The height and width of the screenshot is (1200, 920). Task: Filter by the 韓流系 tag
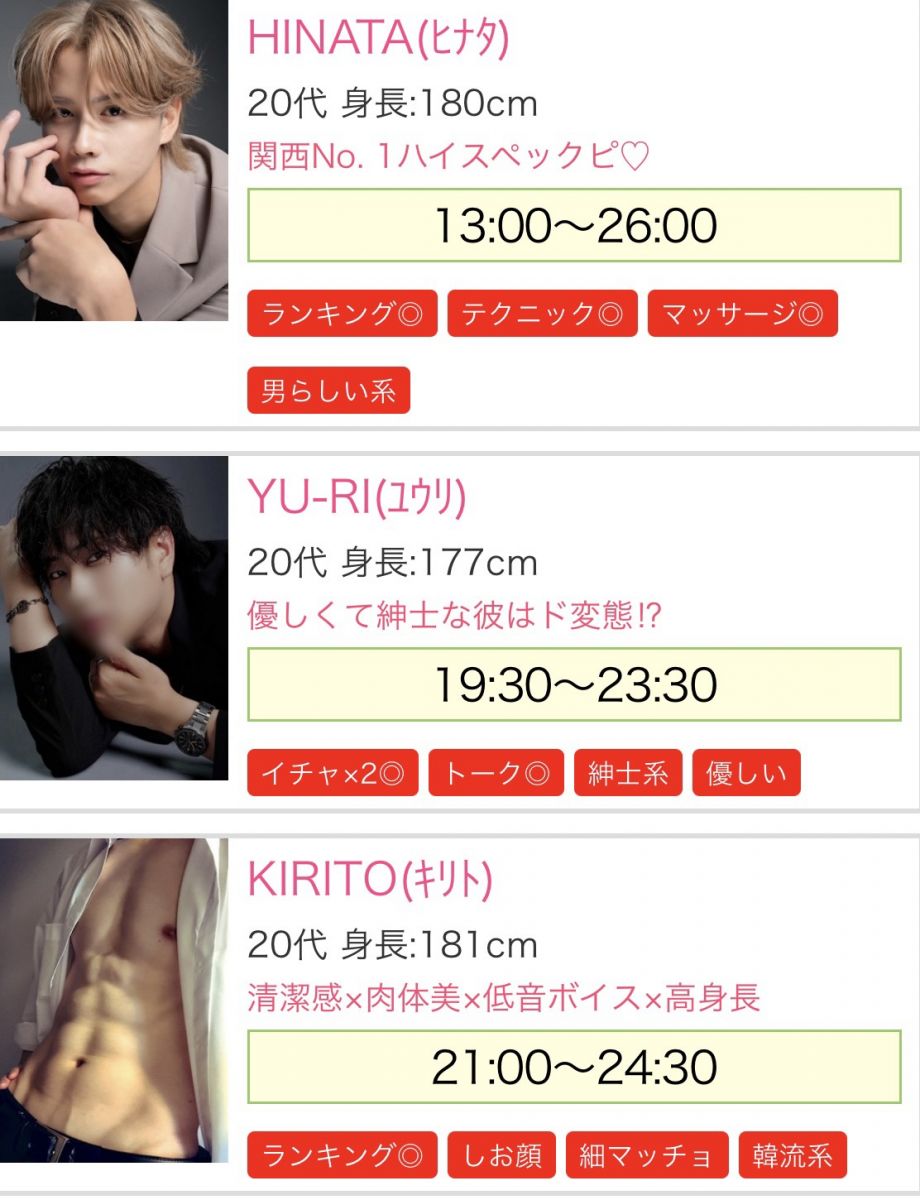pos(792,1156)
